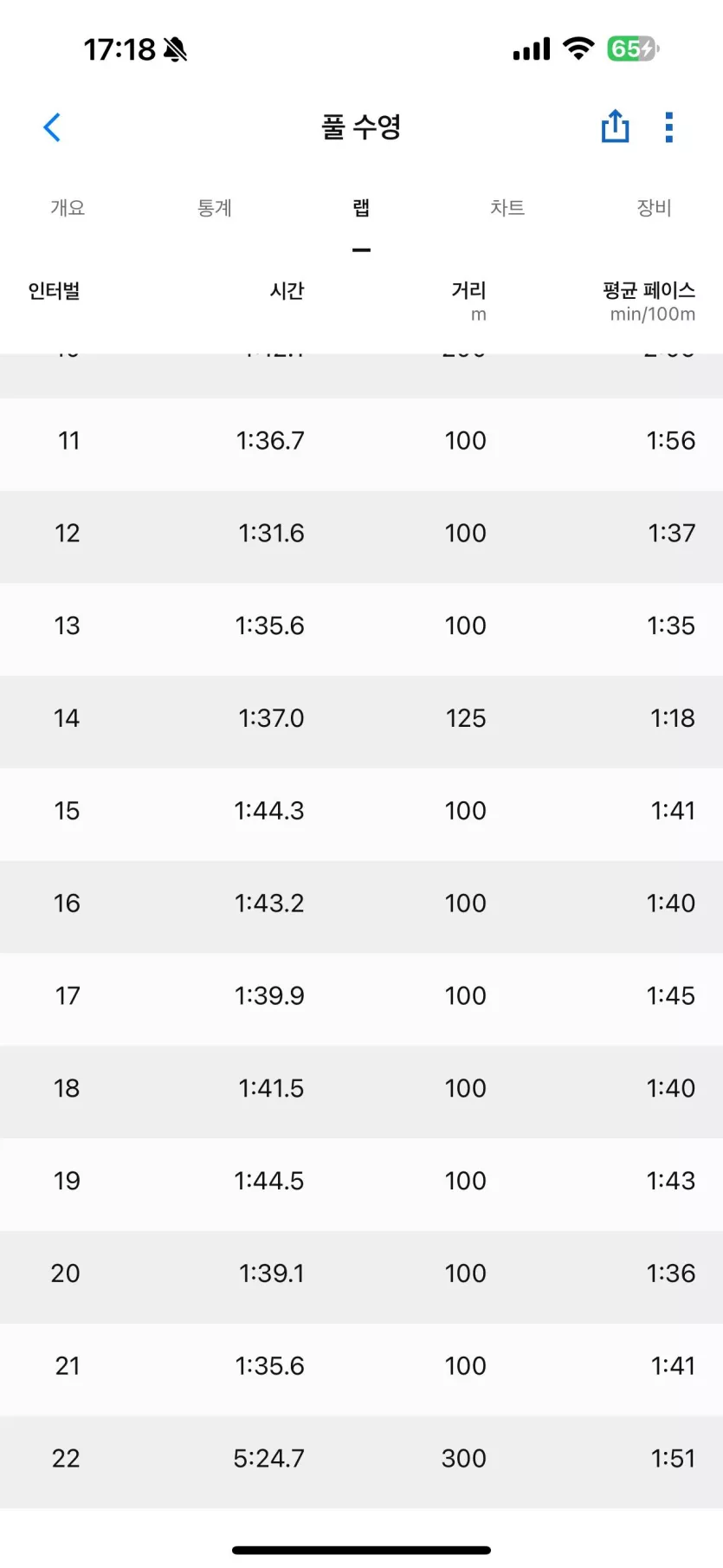Open the 차트 tab
The image size is (723, 1568).
(507, 208)
